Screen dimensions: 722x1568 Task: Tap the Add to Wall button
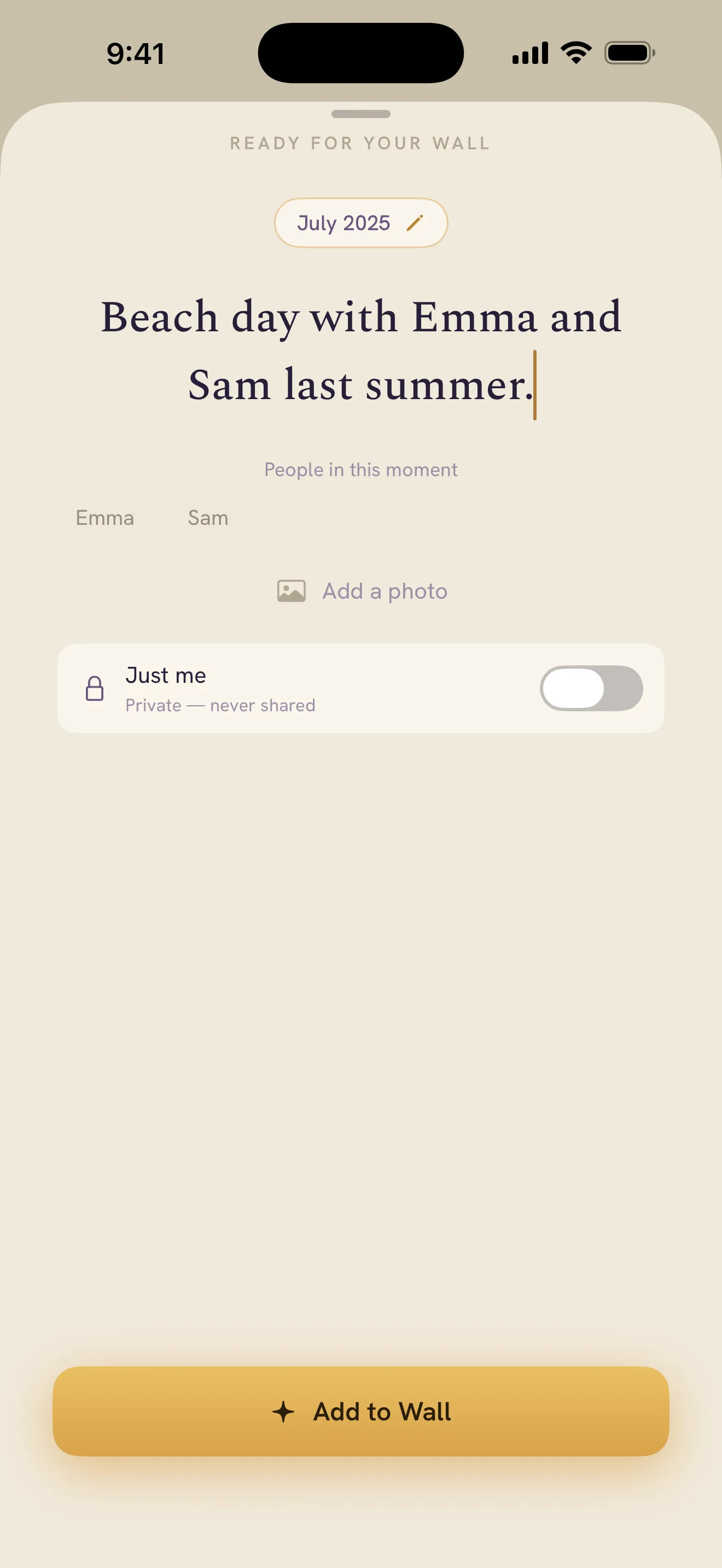tap(361, 1411)
